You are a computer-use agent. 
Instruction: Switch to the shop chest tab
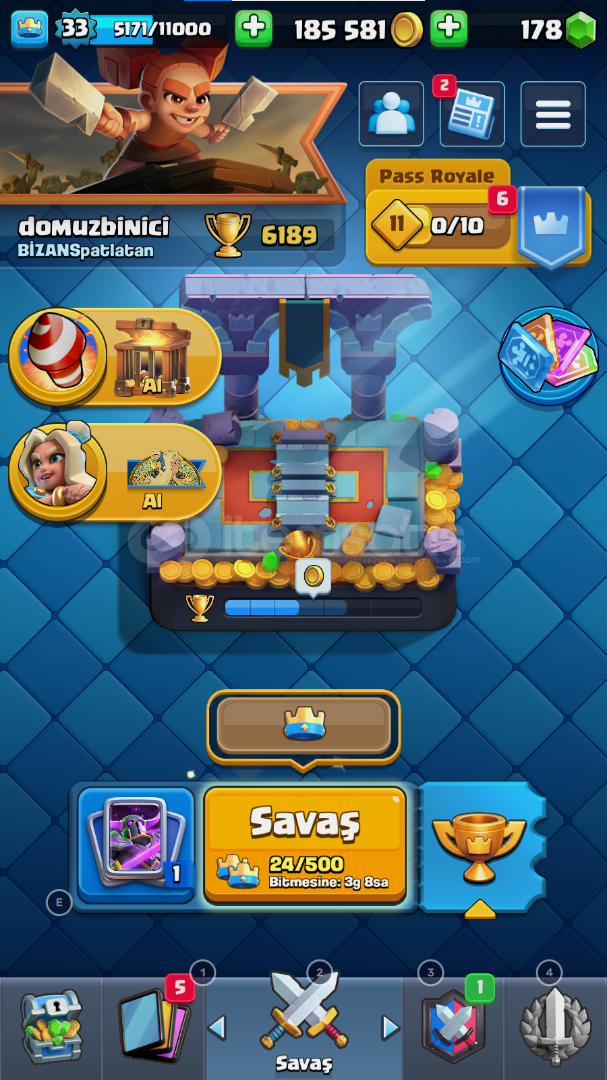pos(51,1026)
